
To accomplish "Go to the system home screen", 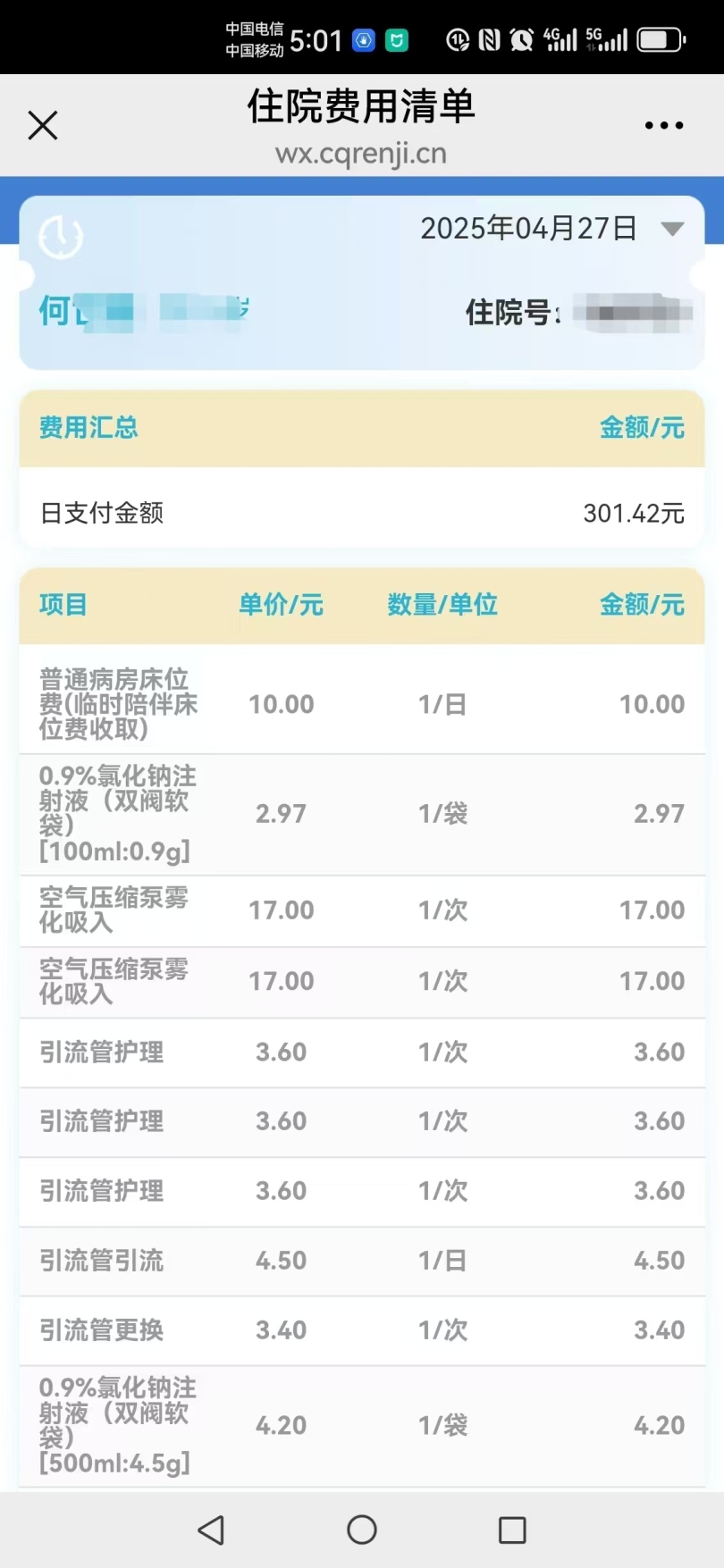I will 362,1530.
